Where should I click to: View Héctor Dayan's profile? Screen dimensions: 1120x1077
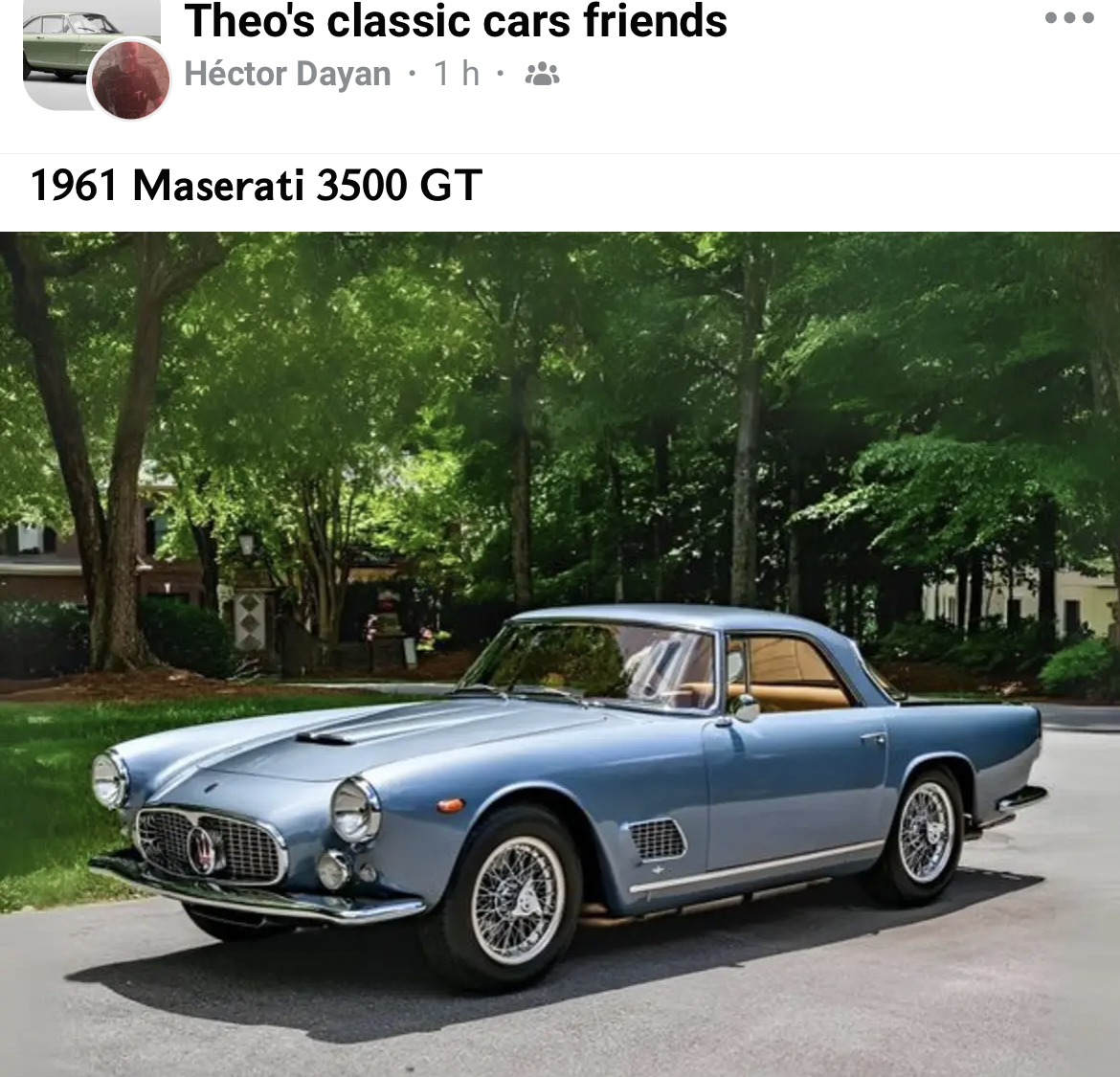287,74
